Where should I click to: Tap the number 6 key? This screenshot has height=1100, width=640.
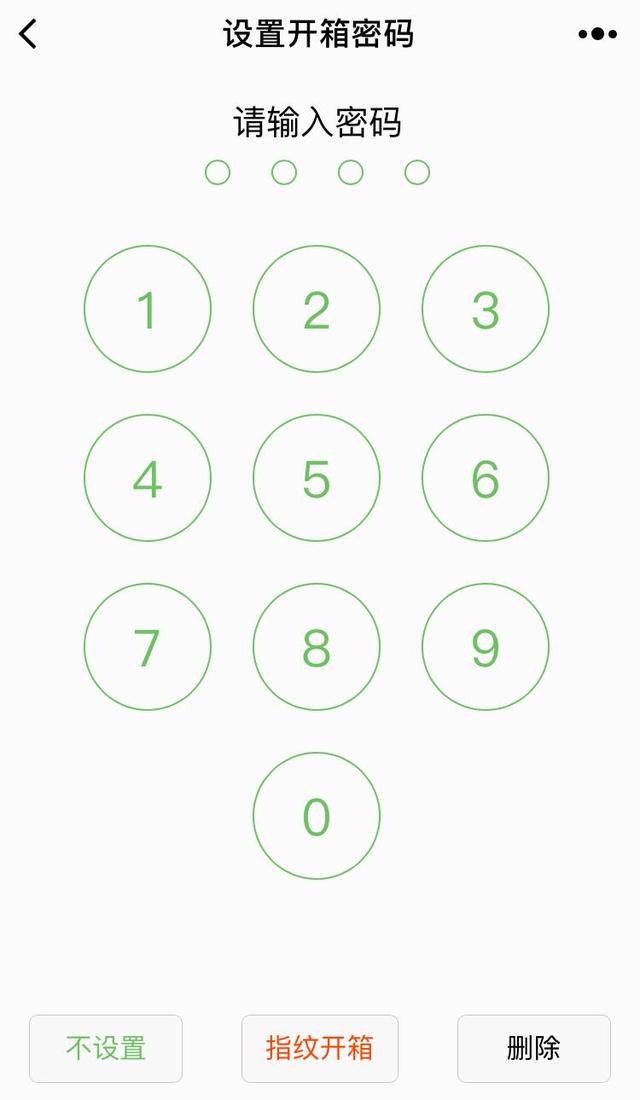coord(486,478)
